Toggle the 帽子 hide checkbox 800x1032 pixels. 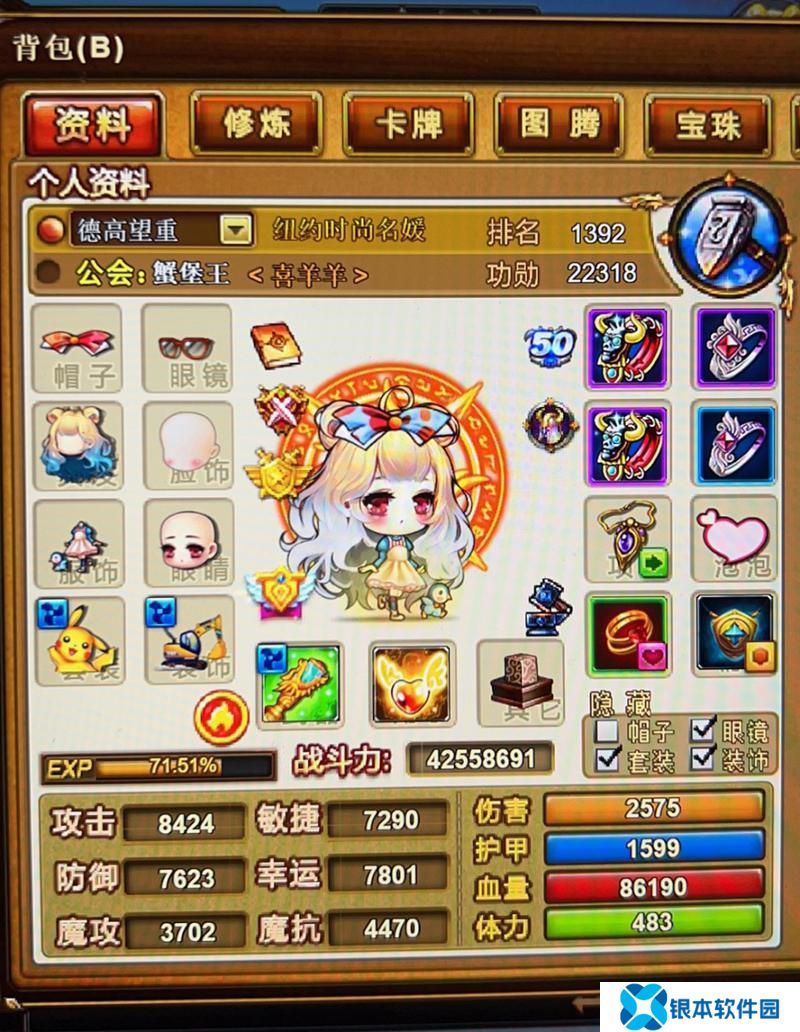coord(607,731)
